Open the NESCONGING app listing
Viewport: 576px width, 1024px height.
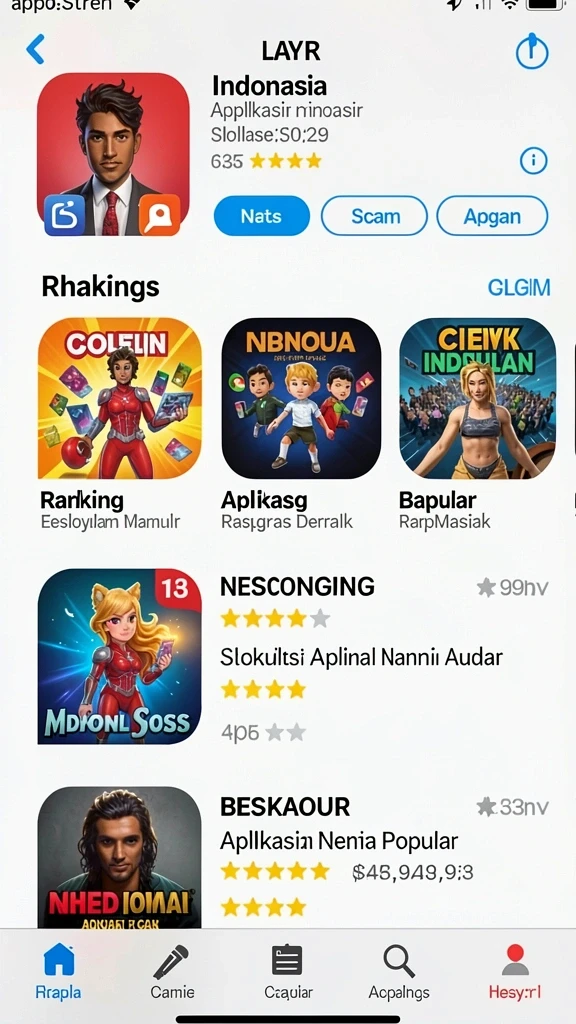(293, 656)
